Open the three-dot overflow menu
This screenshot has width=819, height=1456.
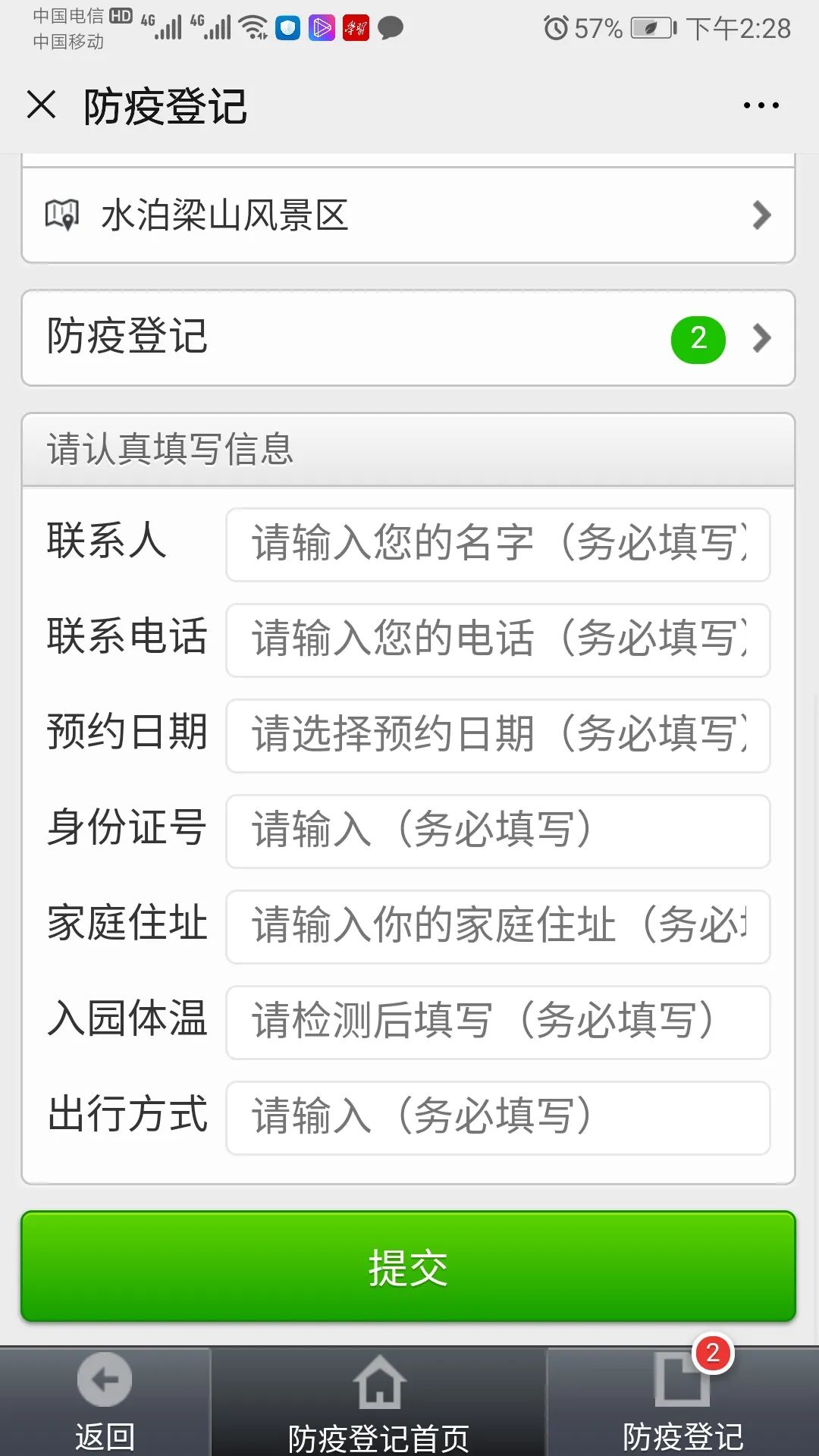(x=761, y=105)
